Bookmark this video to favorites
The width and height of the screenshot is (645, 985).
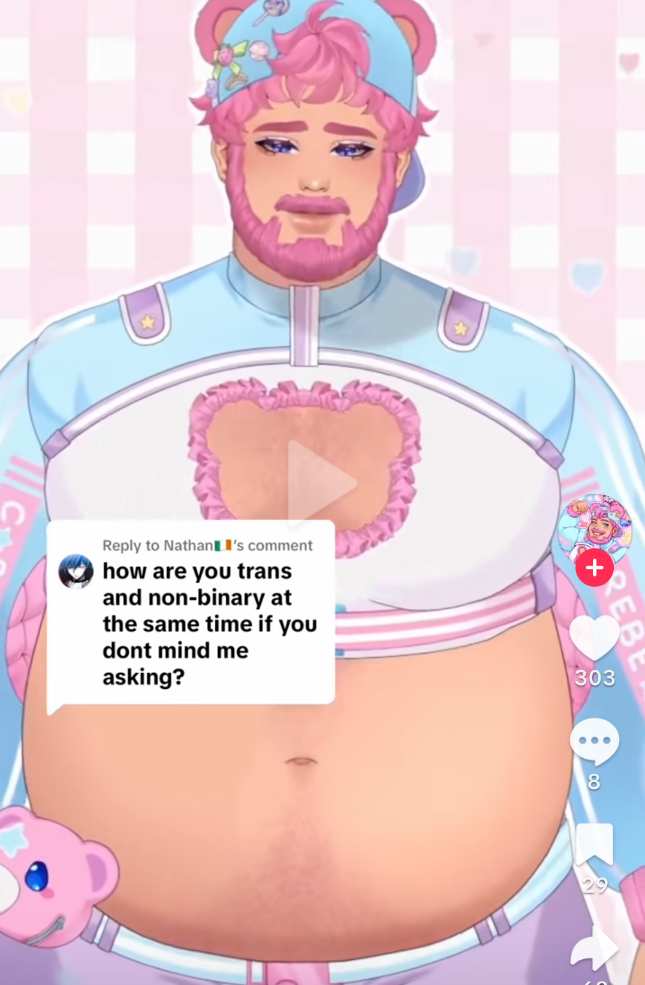[x=594, y=845]
